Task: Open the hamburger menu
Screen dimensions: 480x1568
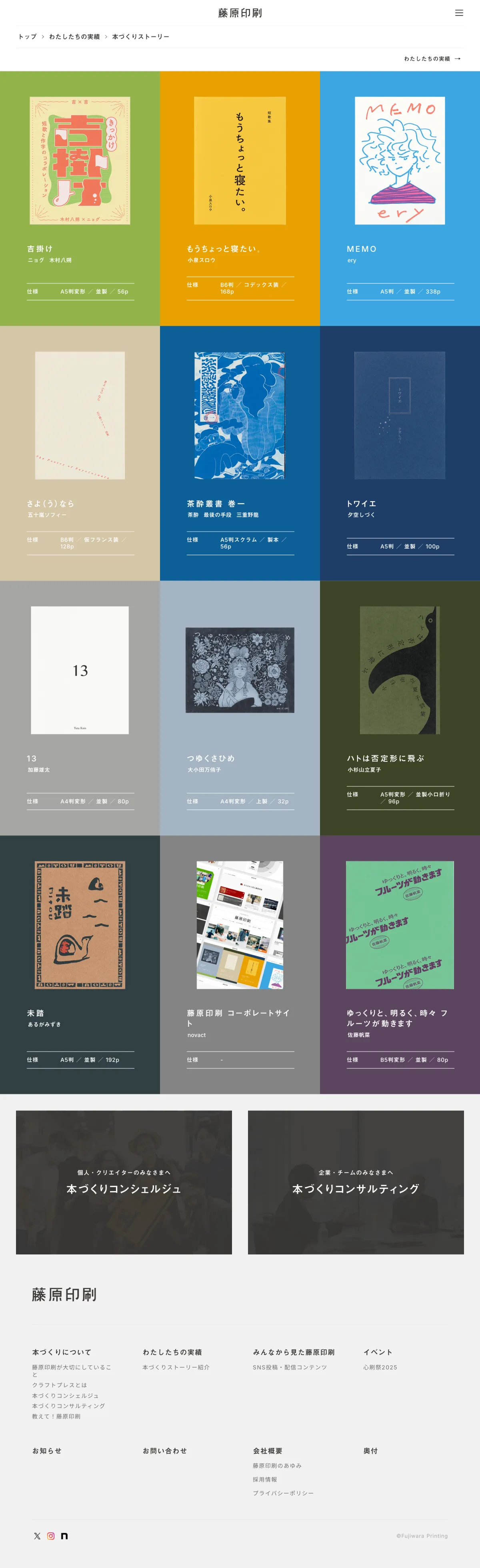Action: click(x=459, y=13)
